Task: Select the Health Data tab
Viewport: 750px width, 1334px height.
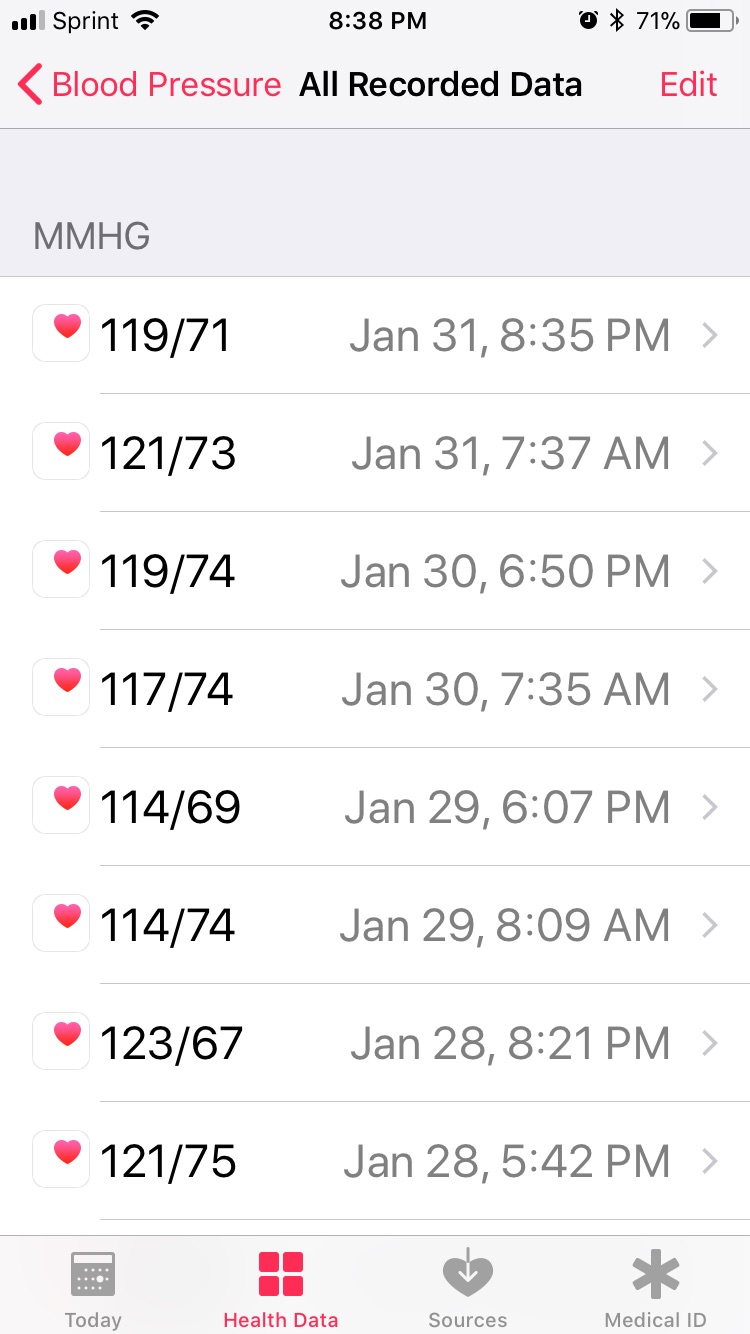Action: click(281, 1288)
